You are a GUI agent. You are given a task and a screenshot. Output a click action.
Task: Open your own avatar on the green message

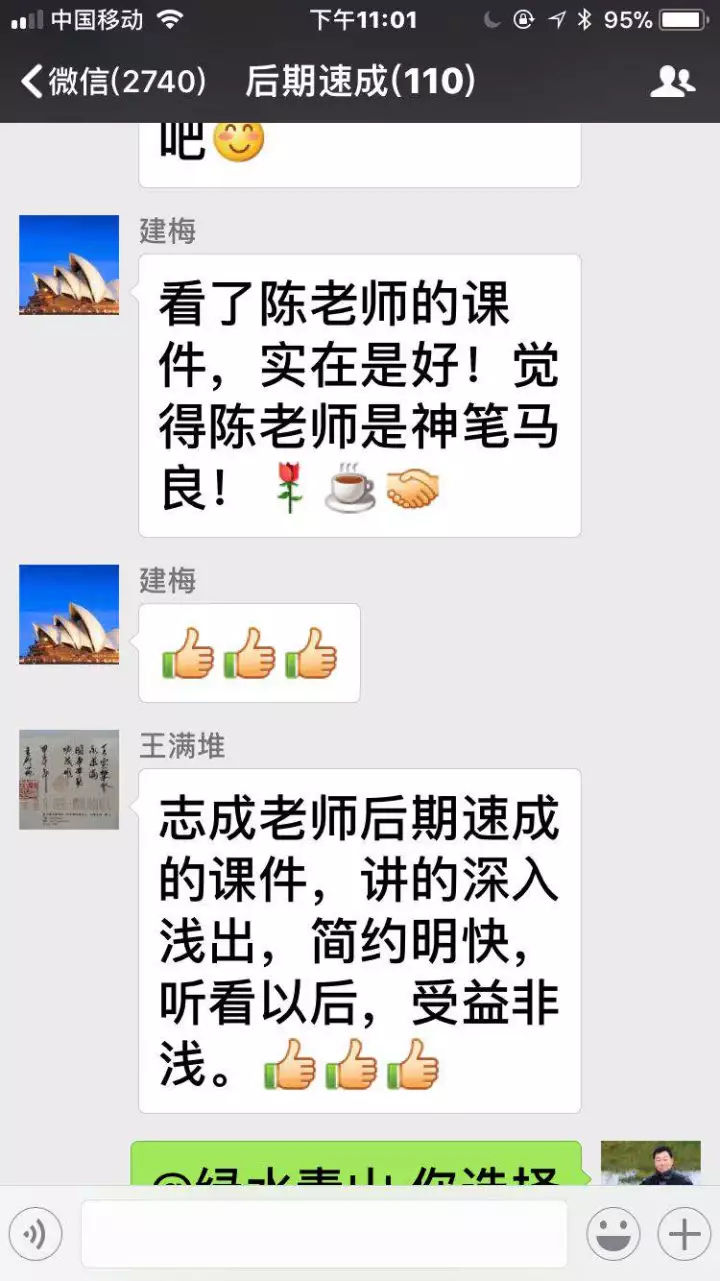[x=650, y=1163]
